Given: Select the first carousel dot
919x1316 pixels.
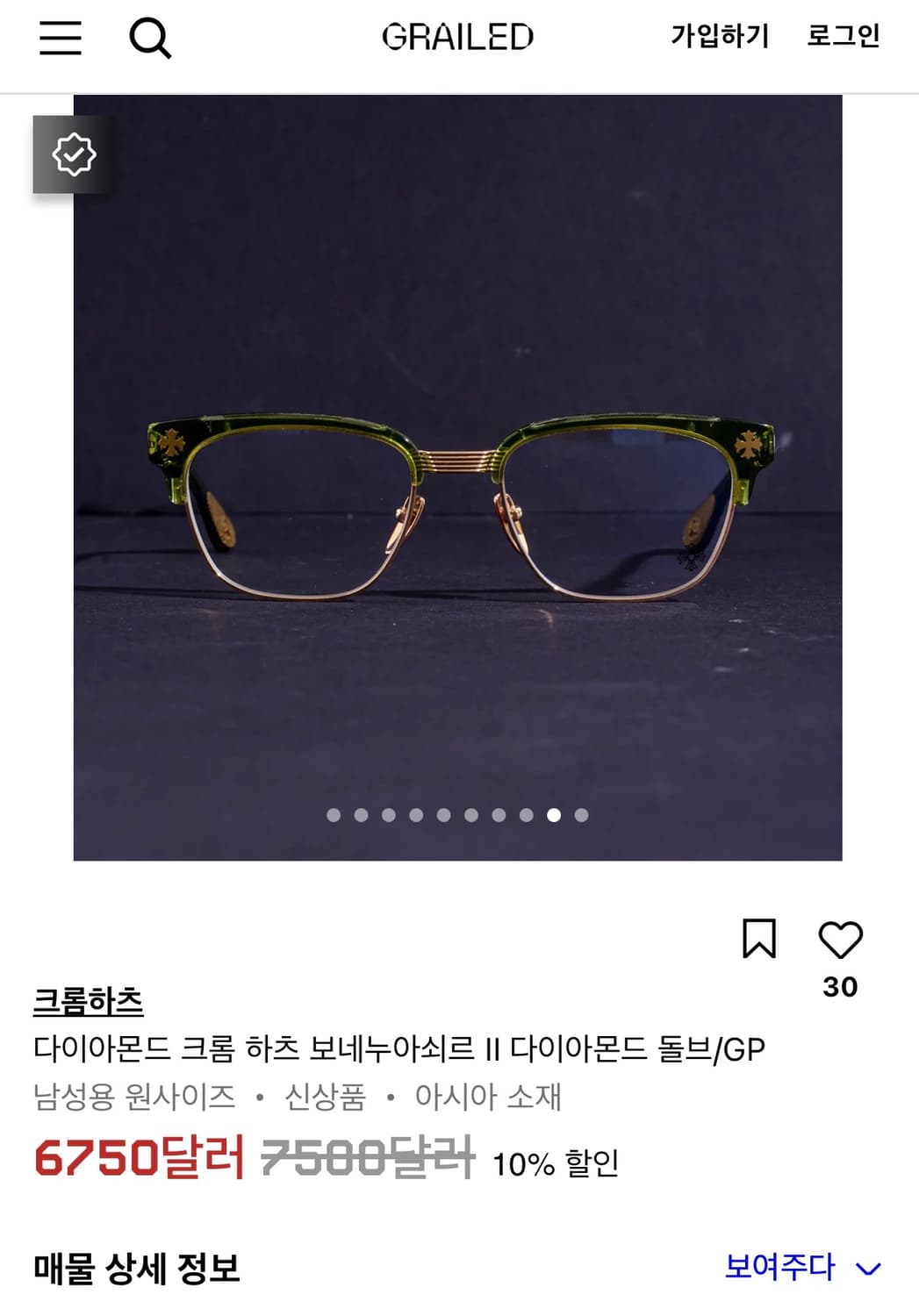Looking at the screenshot, I should pyautogui.click(x=334, y=816).
